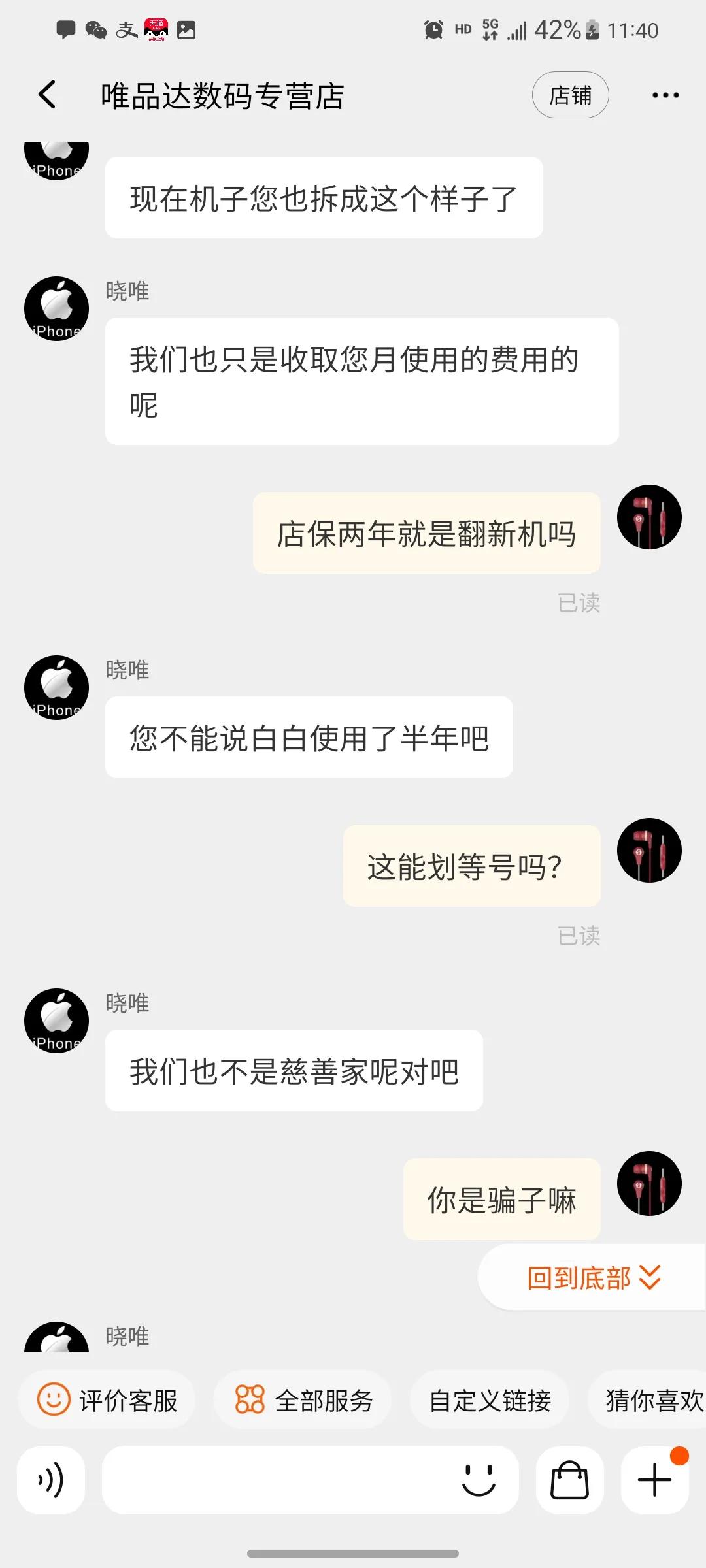Click the shopping bag icon near input

click(568, 1481)
